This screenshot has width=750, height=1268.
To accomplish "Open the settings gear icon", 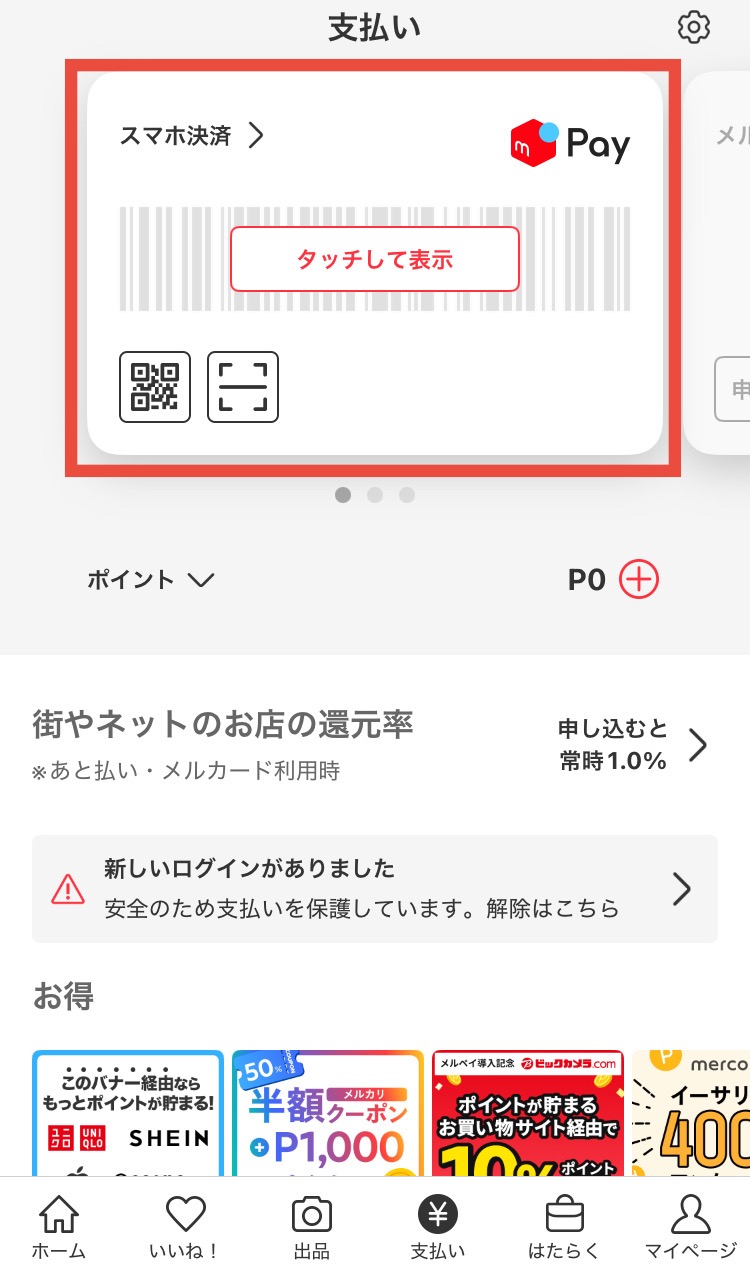I will 693,27.
